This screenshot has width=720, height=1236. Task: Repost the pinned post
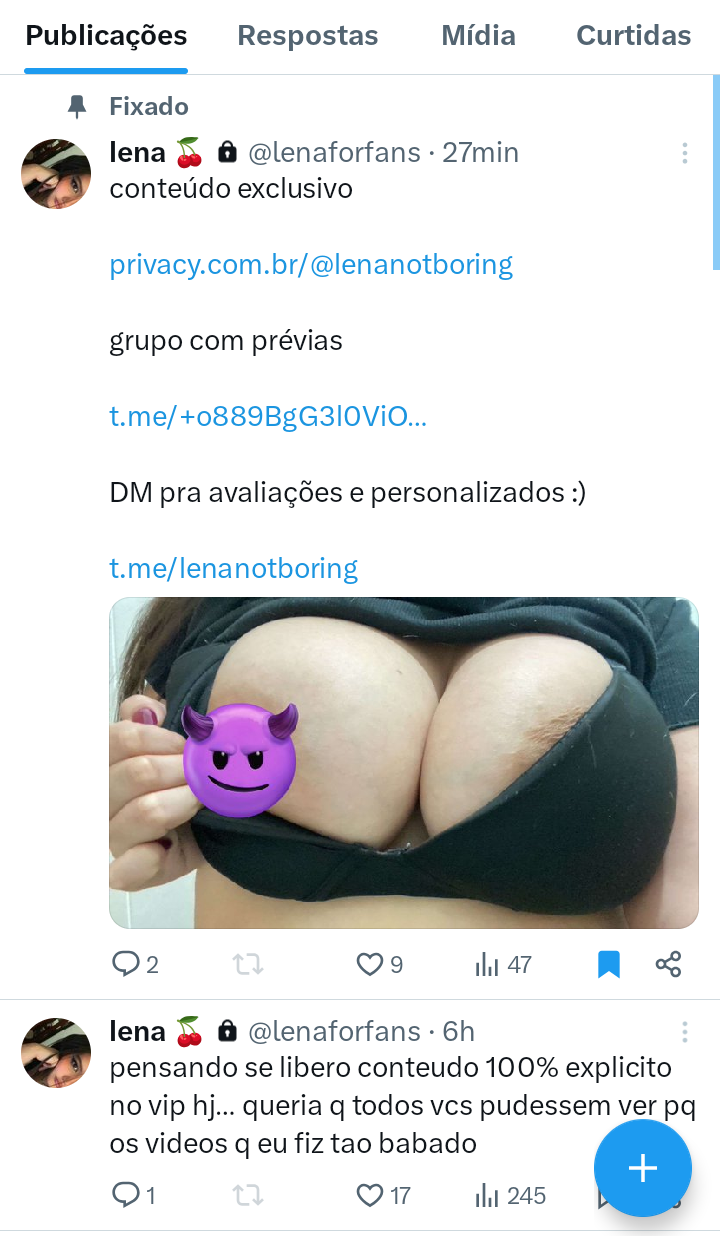pos(247,964)
